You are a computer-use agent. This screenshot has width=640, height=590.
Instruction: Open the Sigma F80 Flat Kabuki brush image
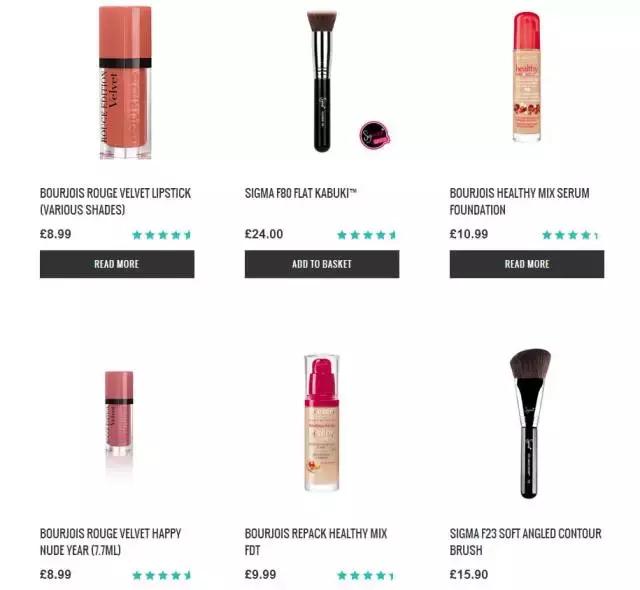pos(322,82)
